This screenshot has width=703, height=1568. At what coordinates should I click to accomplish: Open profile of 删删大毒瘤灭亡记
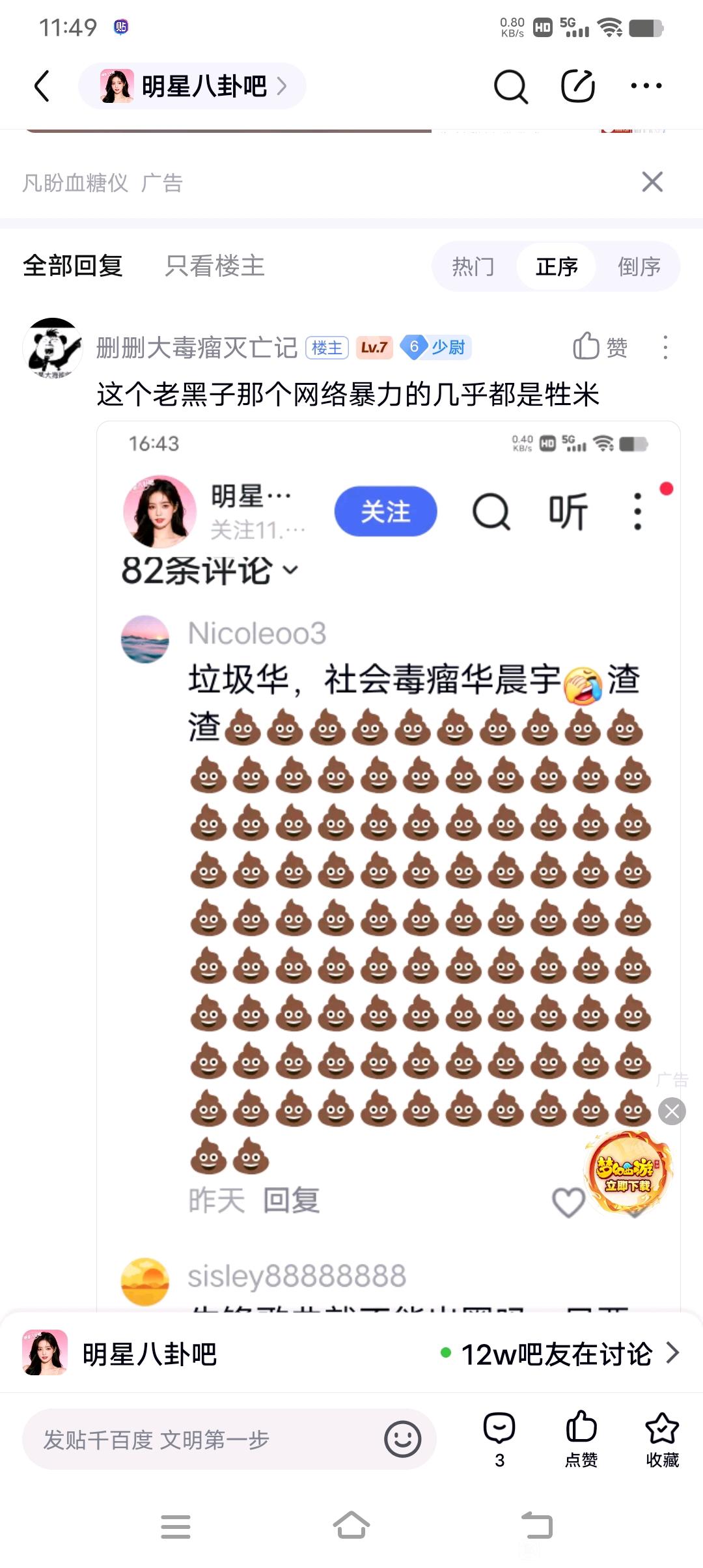pos(53,348)
